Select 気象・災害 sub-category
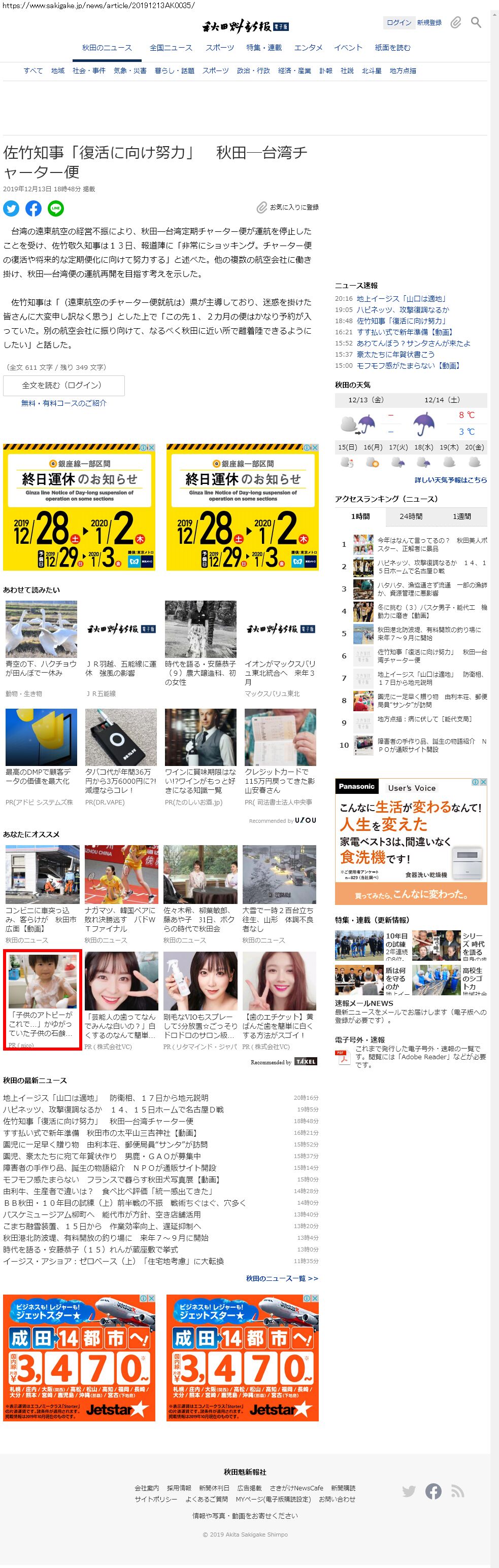The height and width of the screenshot is (1568, 499). (x=130, y=71)
